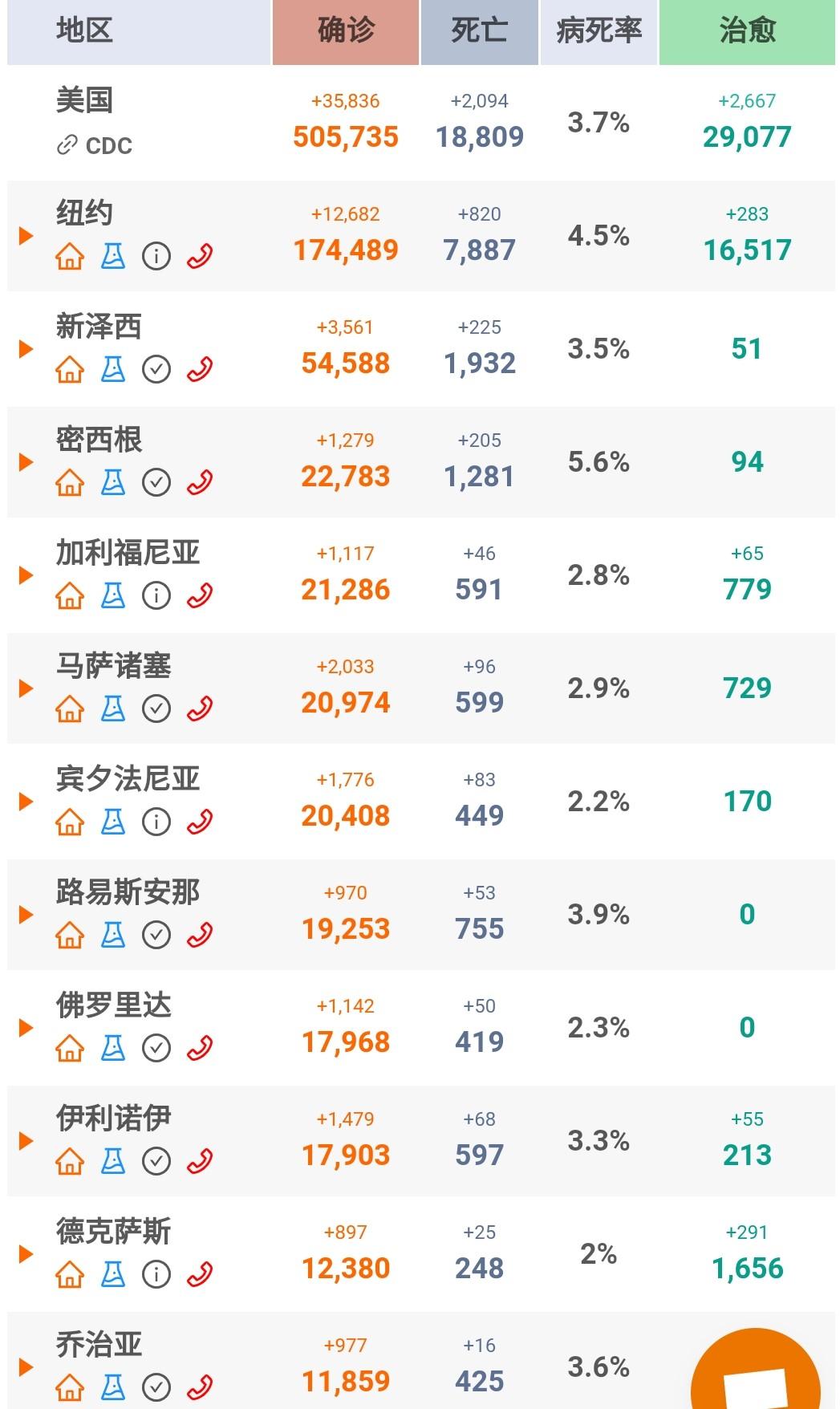Click the info icon for 宾夕法尼亚
This screenshot has height=1409, width=840.
coord(156,821)
